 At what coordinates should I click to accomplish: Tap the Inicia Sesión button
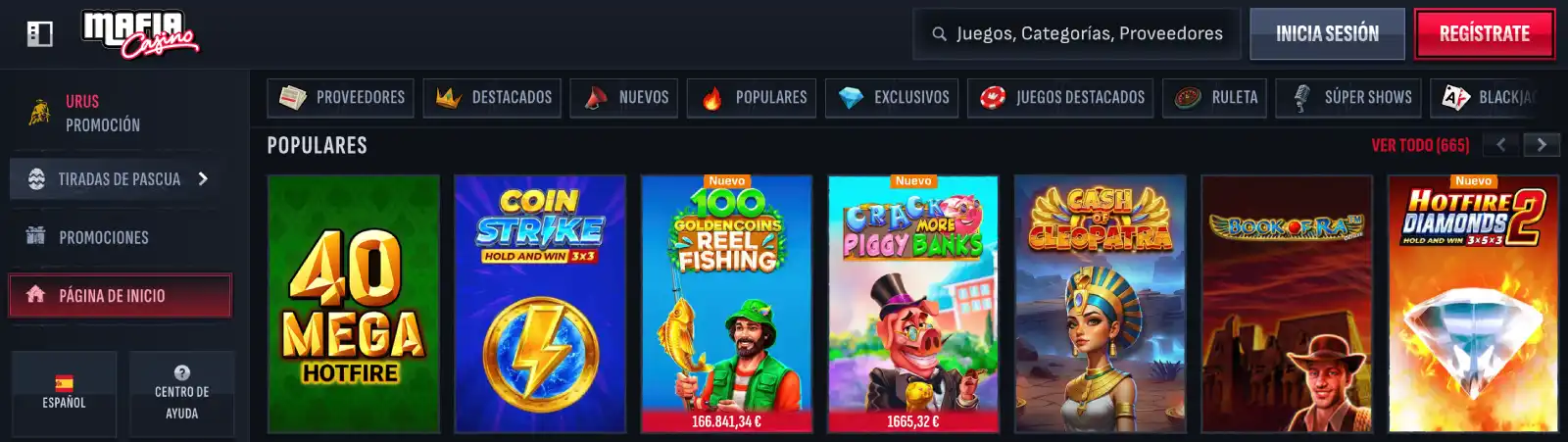(1327, 34)
